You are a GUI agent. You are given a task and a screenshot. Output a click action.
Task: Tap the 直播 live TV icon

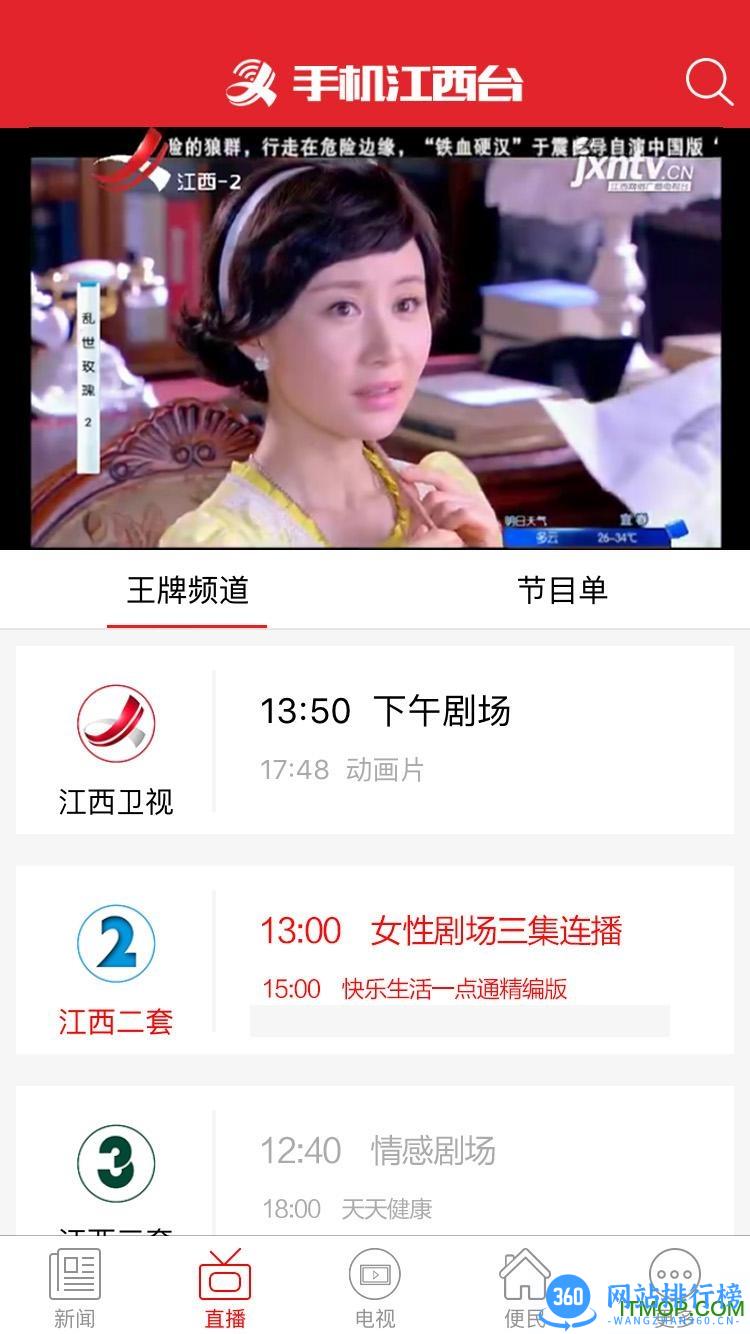(x=225, y=1287)
